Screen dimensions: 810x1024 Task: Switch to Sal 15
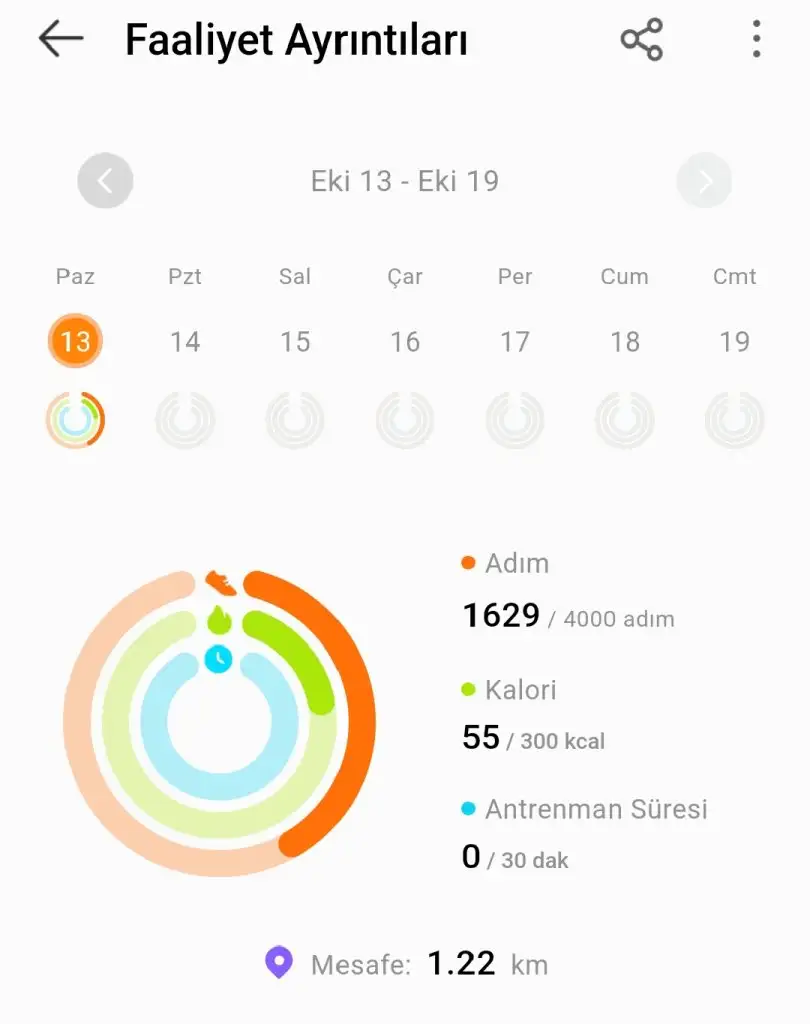(295, 342)
